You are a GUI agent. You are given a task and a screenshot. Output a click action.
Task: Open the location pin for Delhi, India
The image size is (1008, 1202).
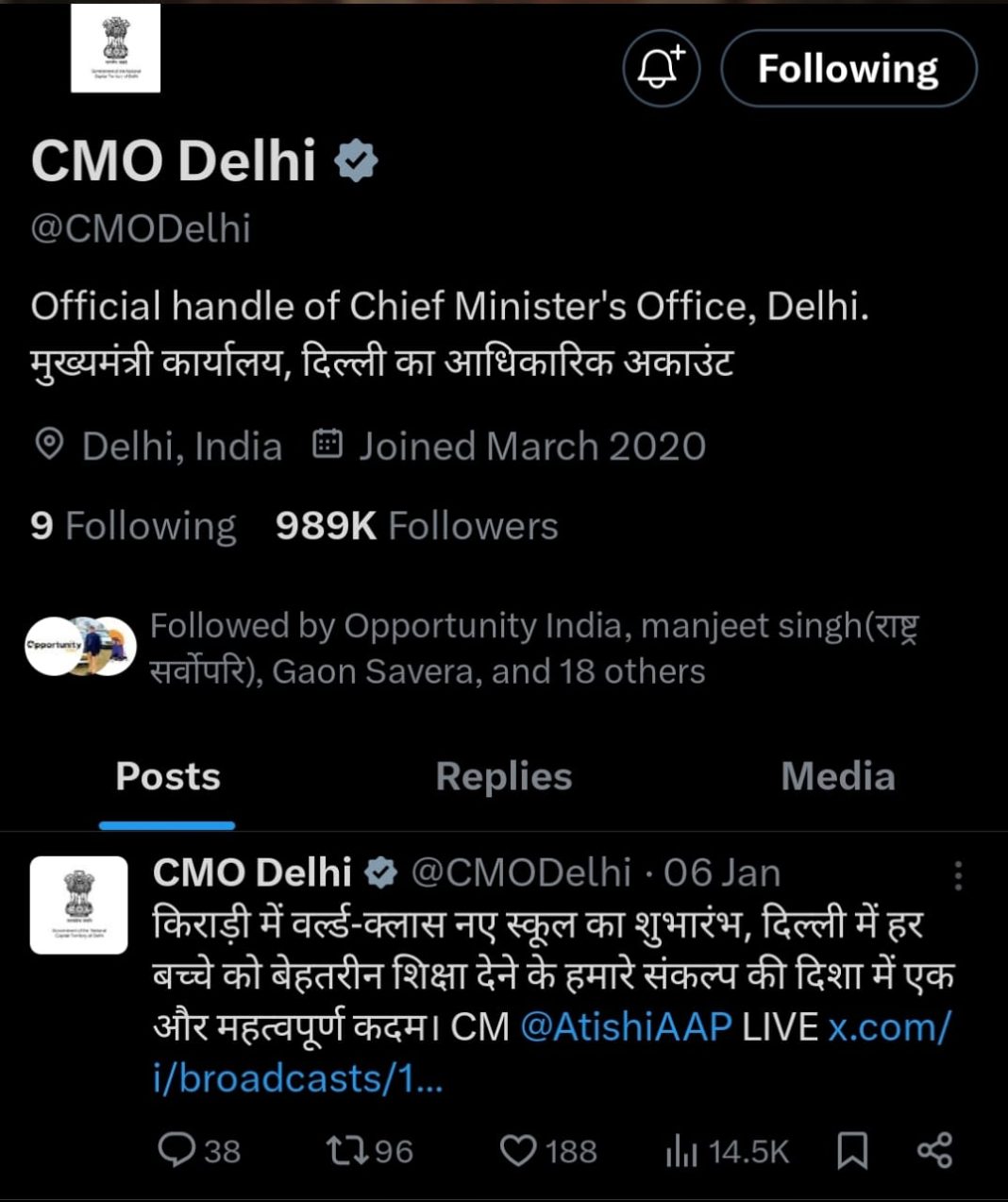[x=49, y=445]
